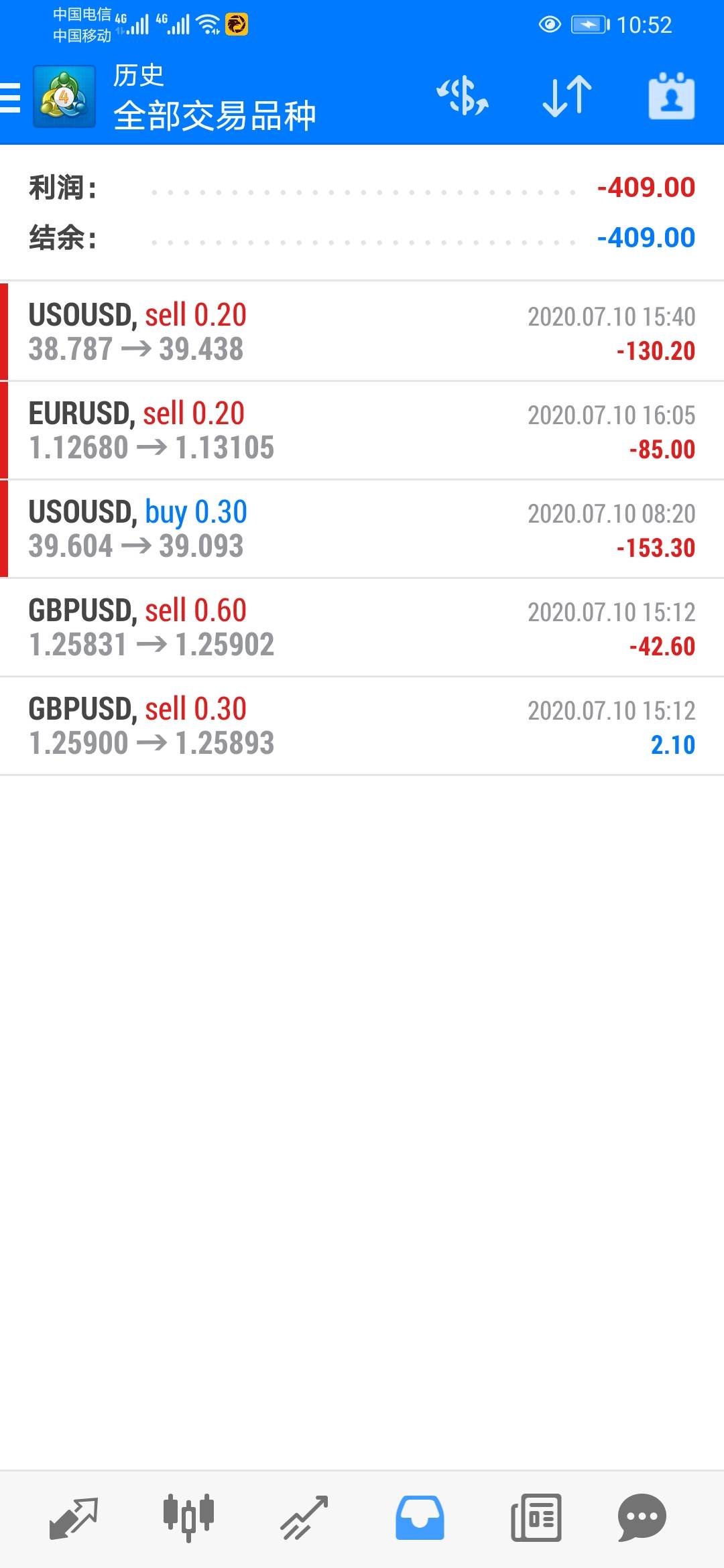View GBPUSD sell 0.60 trade details
Screen dimensions: 724x1568
[x=362, y=627]
